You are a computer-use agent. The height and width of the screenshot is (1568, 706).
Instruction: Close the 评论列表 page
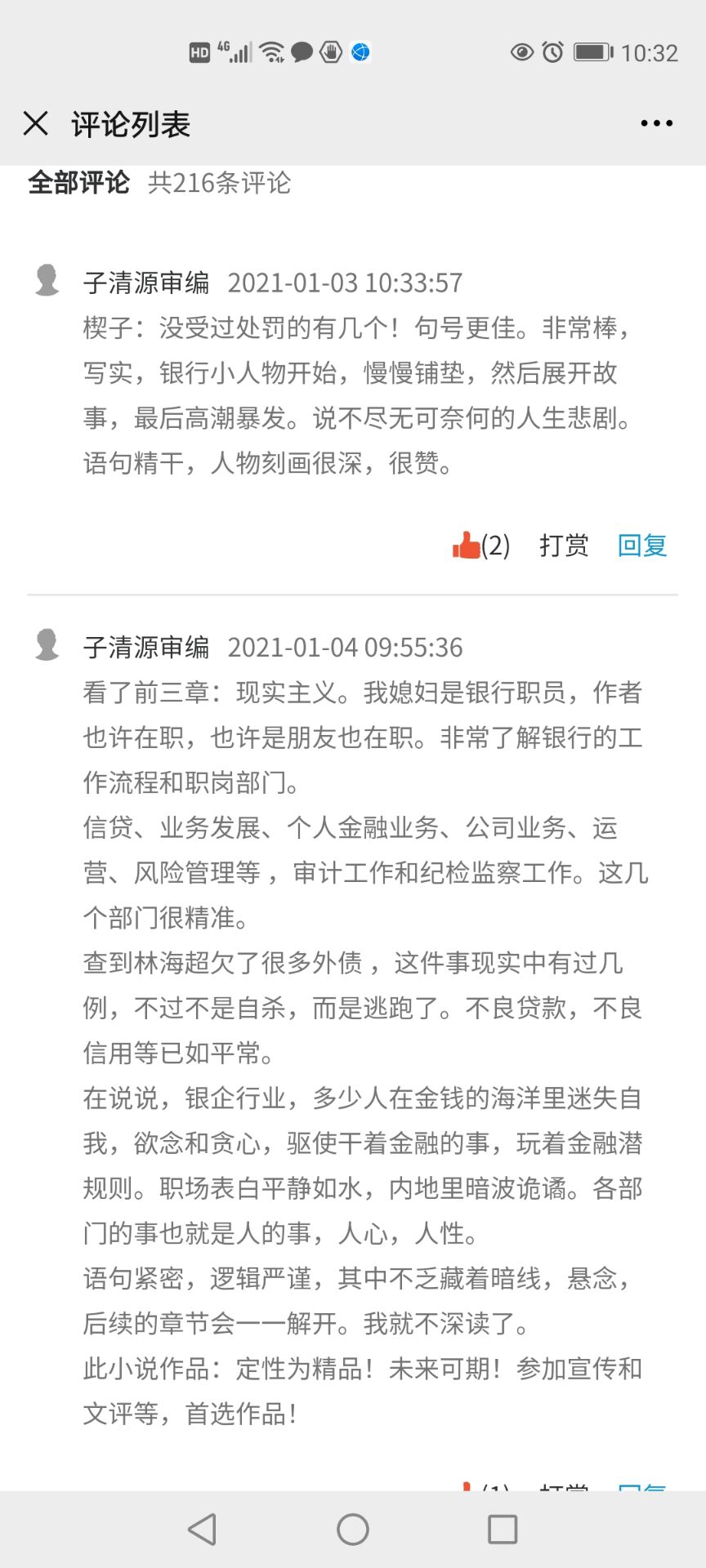coord(36,123)
